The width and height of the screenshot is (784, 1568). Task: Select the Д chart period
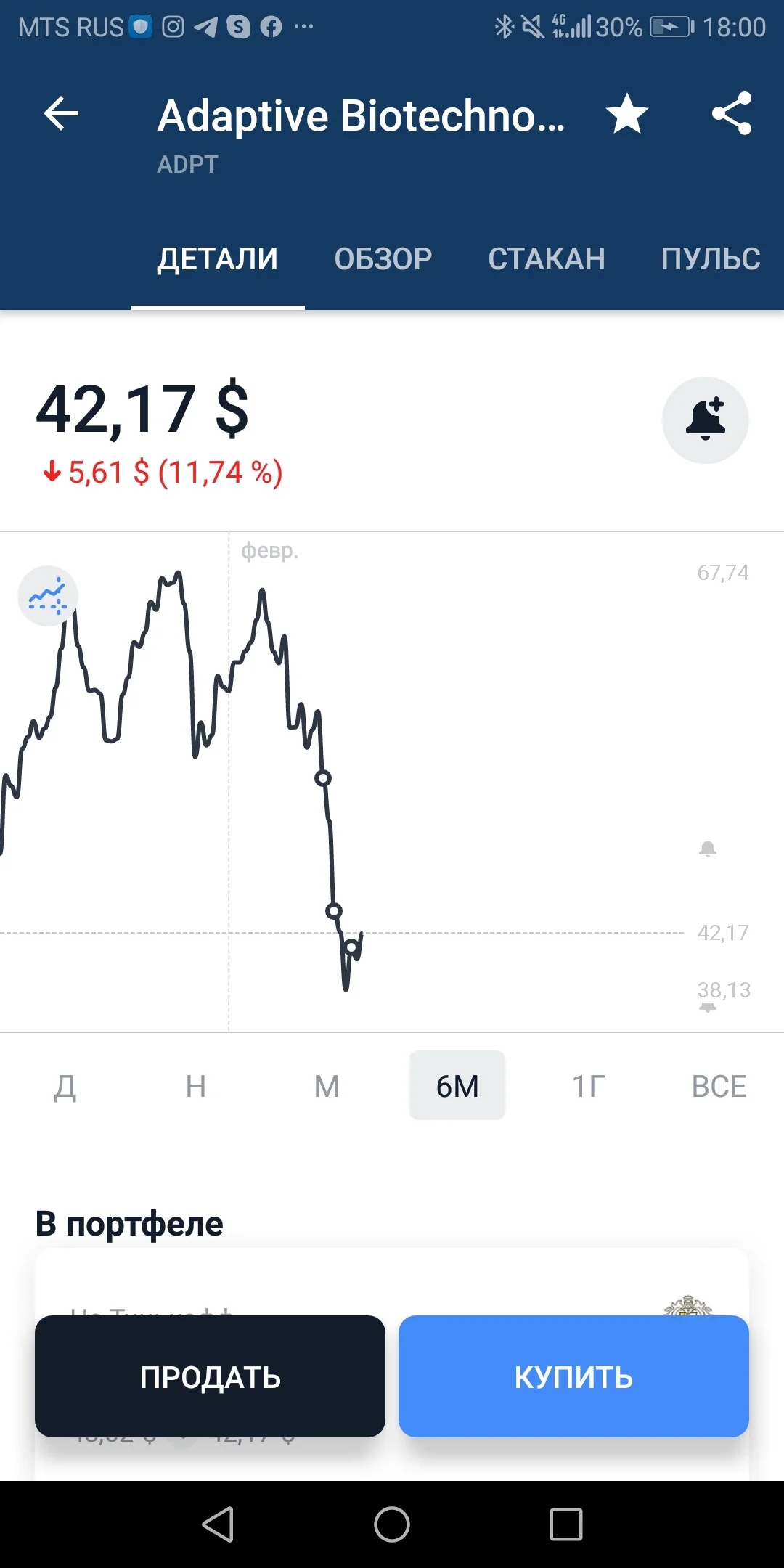click(65, 1086)
